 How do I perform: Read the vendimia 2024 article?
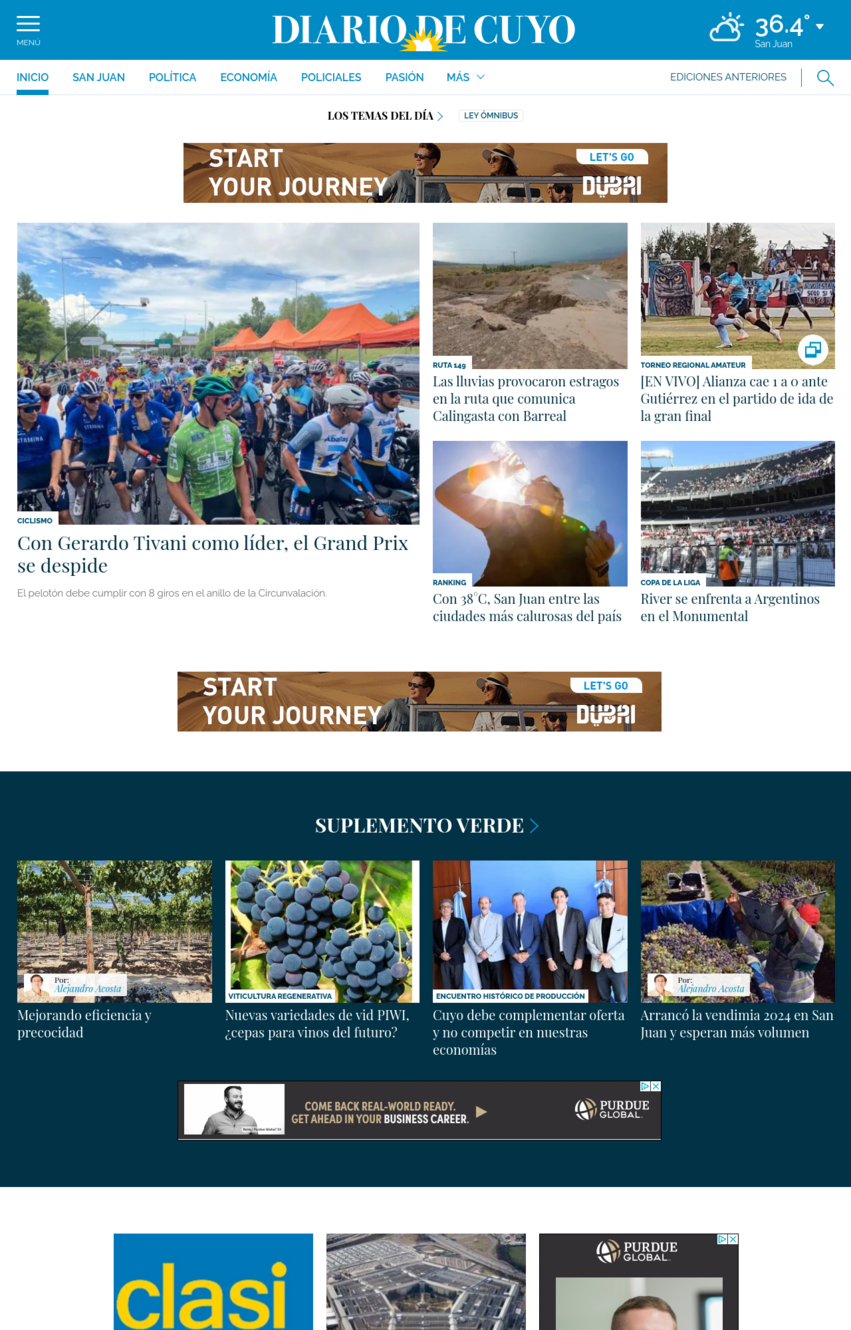737,1023
